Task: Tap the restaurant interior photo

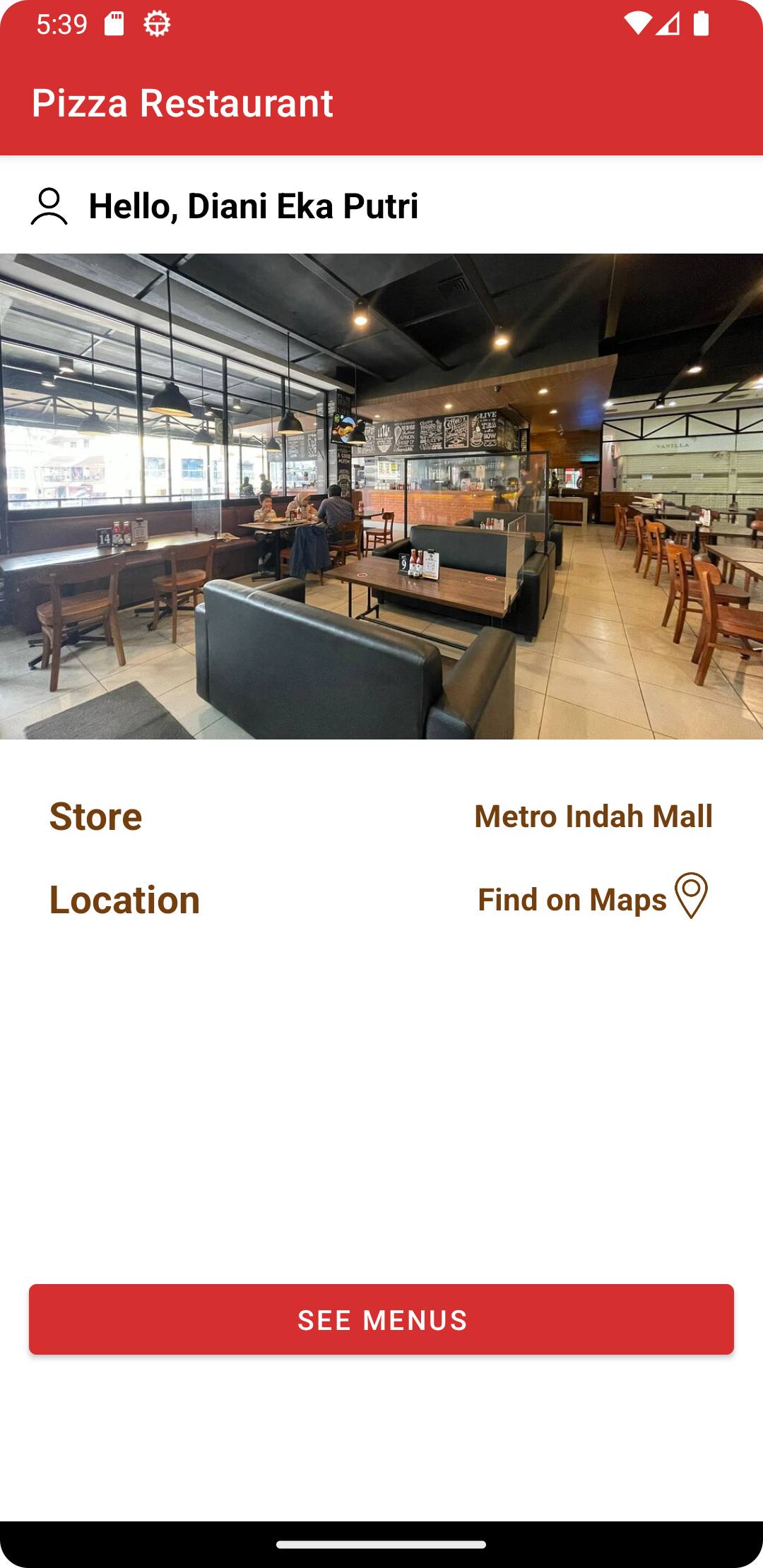Action: (381, 494)
